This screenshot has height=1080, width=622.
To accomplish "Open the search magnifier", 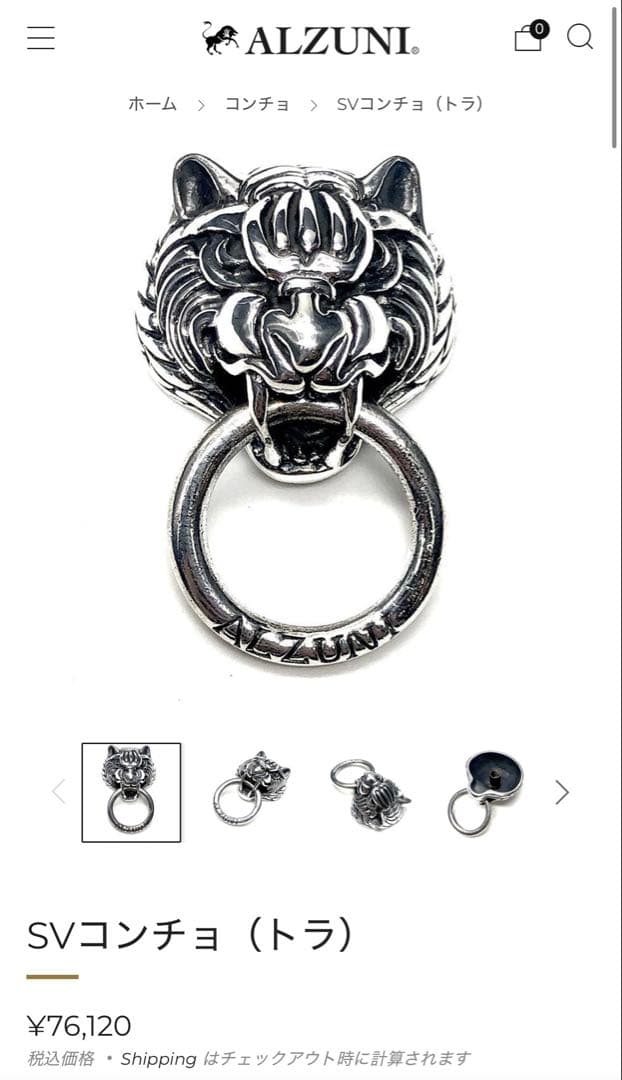I will [x=580, y=37].
